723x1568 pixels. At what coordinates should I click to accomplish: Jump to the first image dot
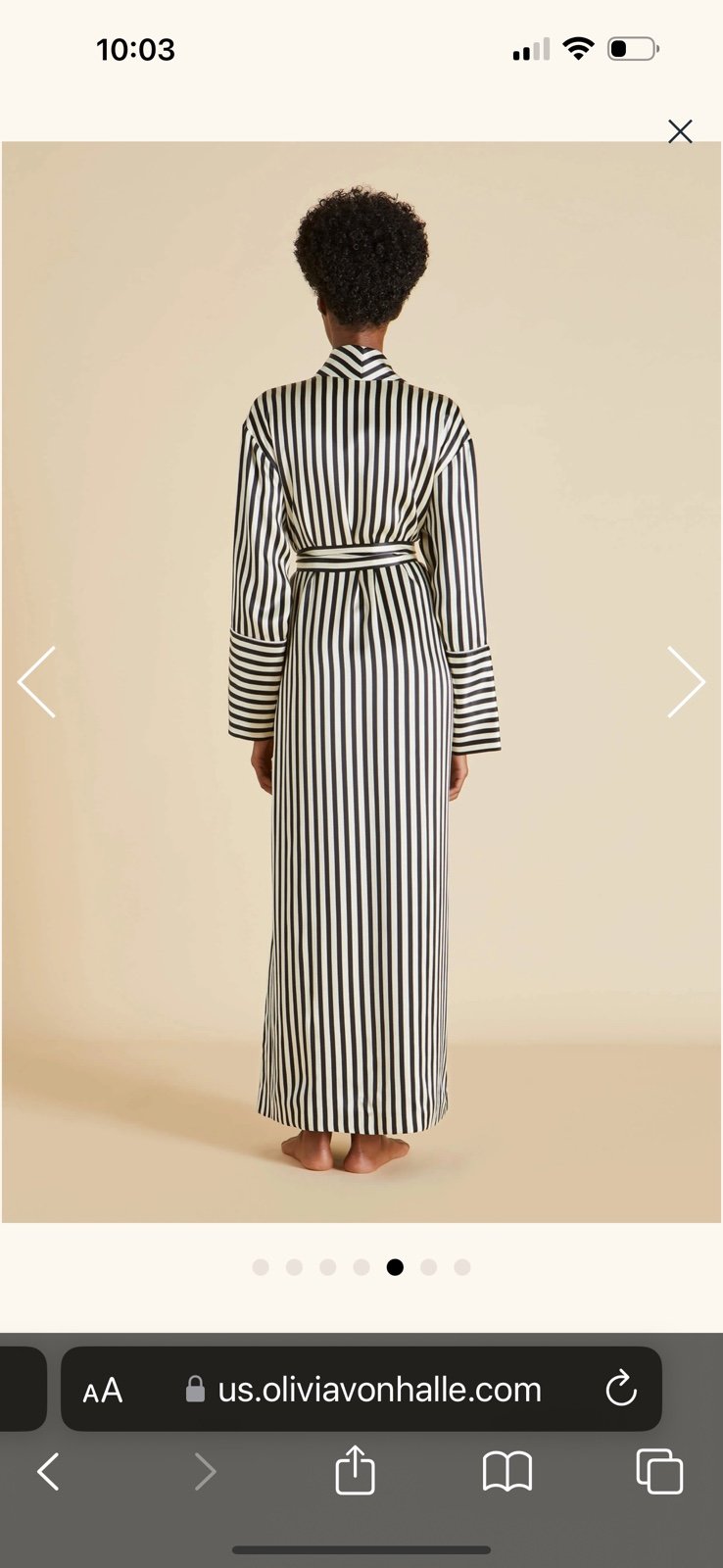261,1267
